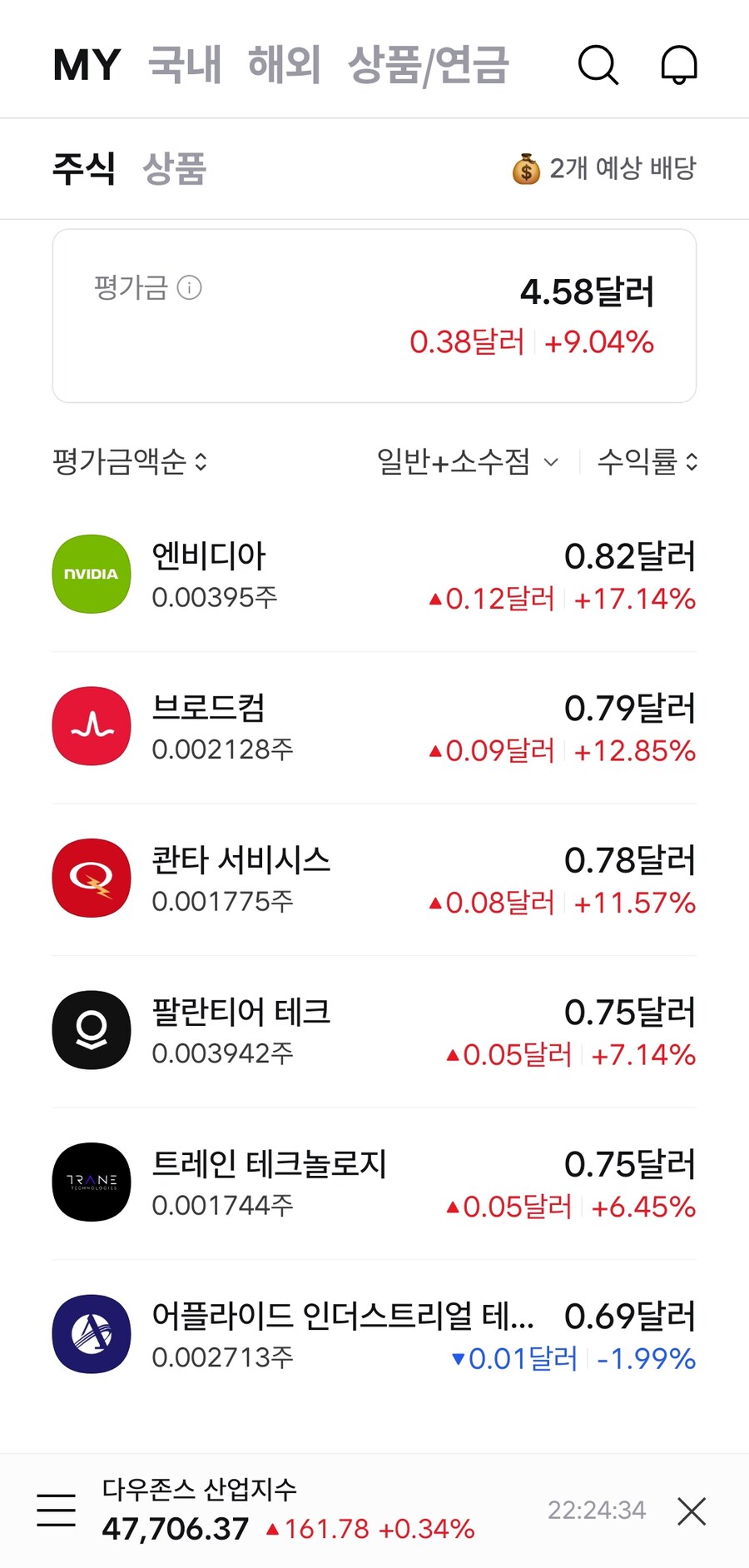Viewport: 749px width, 1568px height.
Task: Select the Trane Technologies logo
Action: 92,1182
